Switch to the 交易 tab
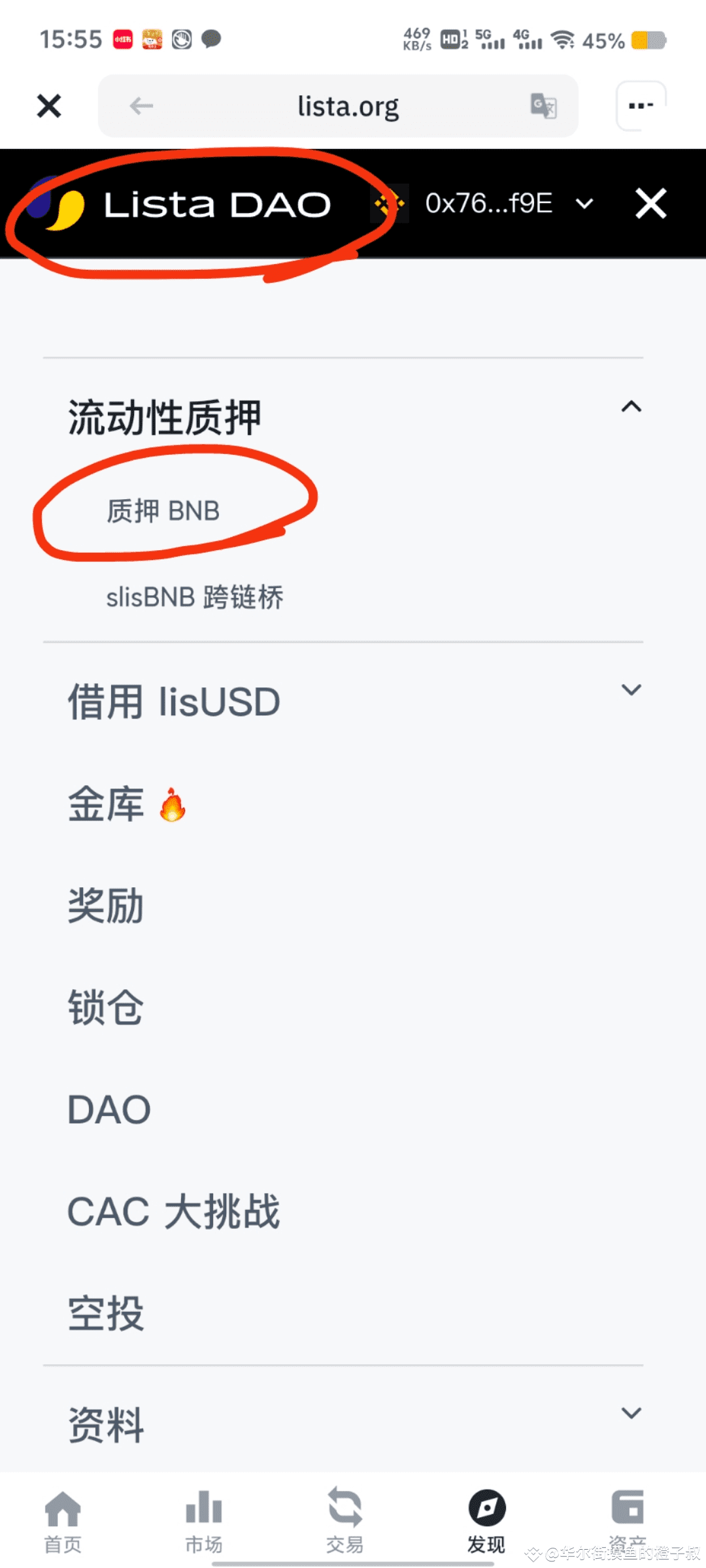Viewport: 706px width, 1568px height. pos(345,1522)
